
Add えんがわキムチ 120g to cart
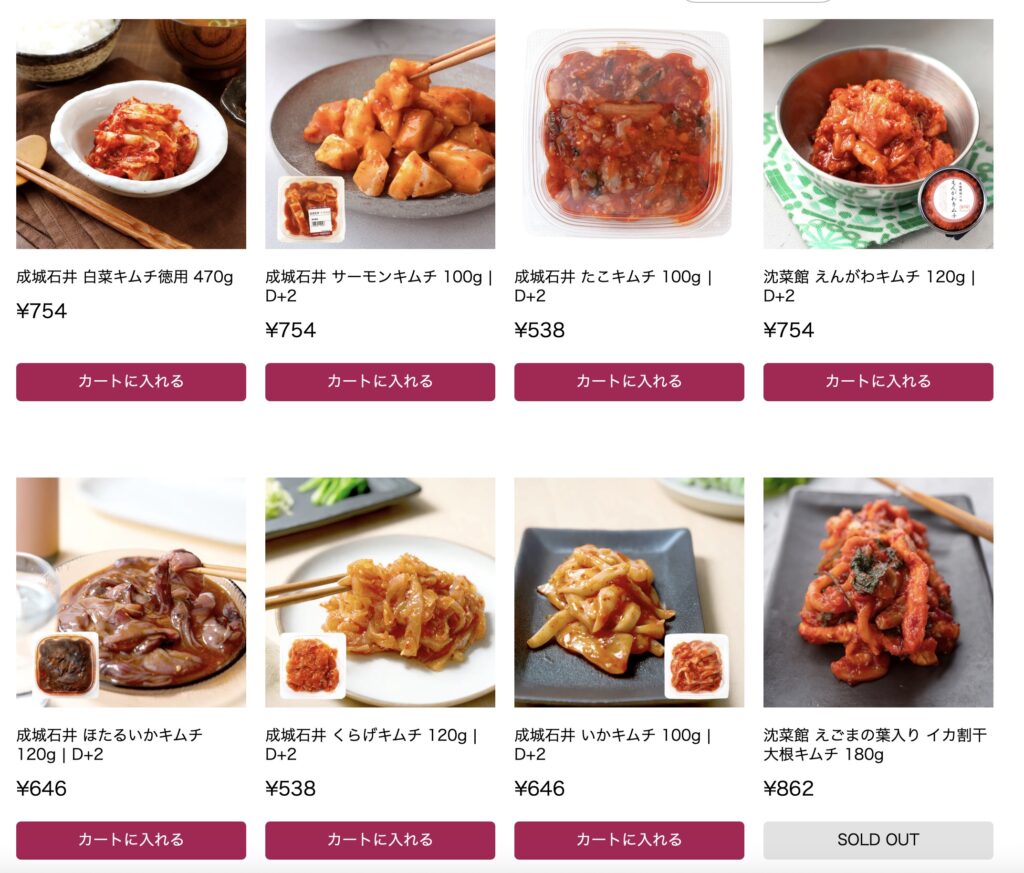[x=878, y=382]
